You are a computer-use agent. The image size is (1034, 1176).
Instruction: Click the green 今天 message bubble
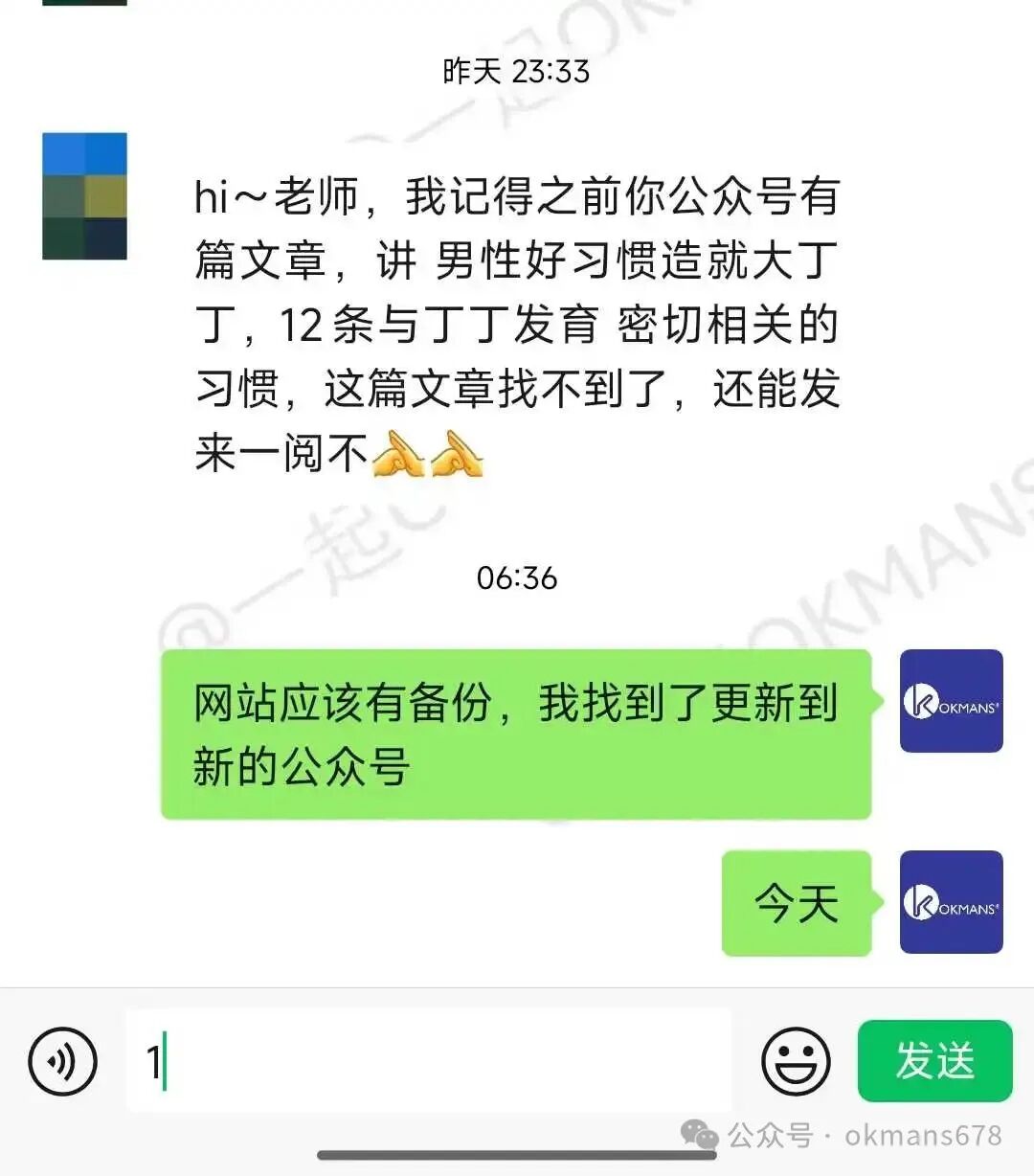796,901
